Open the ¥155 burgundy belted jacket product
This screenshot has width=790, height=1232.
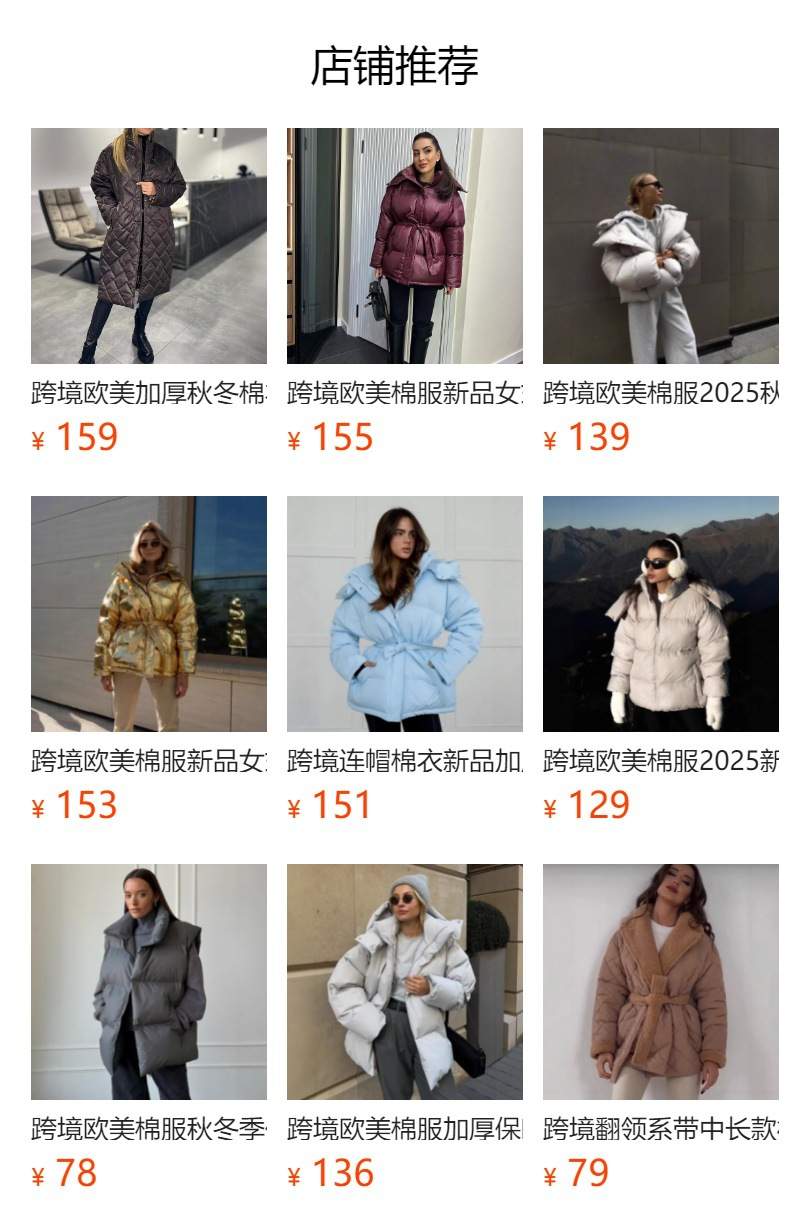point(404,246)
